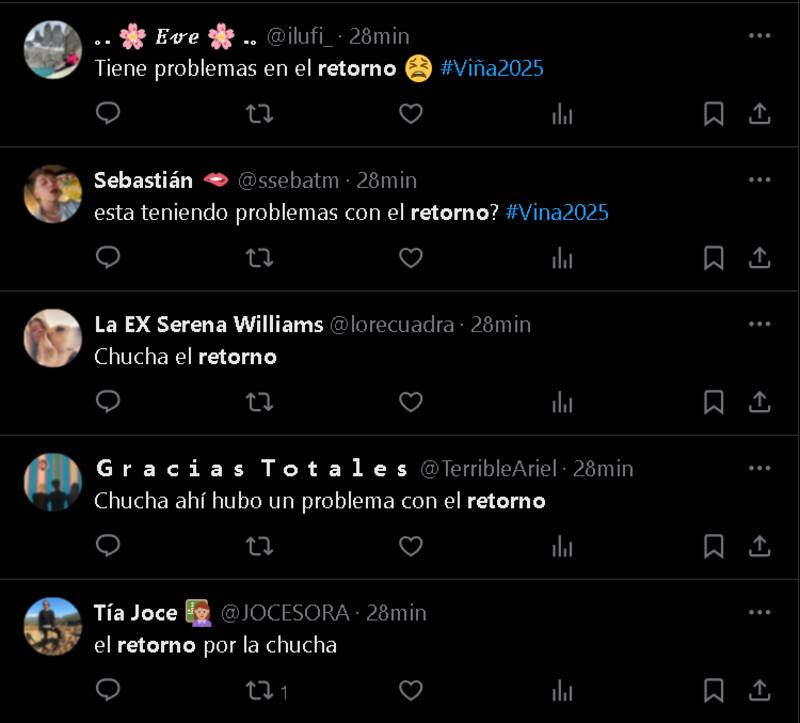Share Tía Joce's tweet
Image resolution: width=800 pixels, height=723 pixels.
coord(760,690)
